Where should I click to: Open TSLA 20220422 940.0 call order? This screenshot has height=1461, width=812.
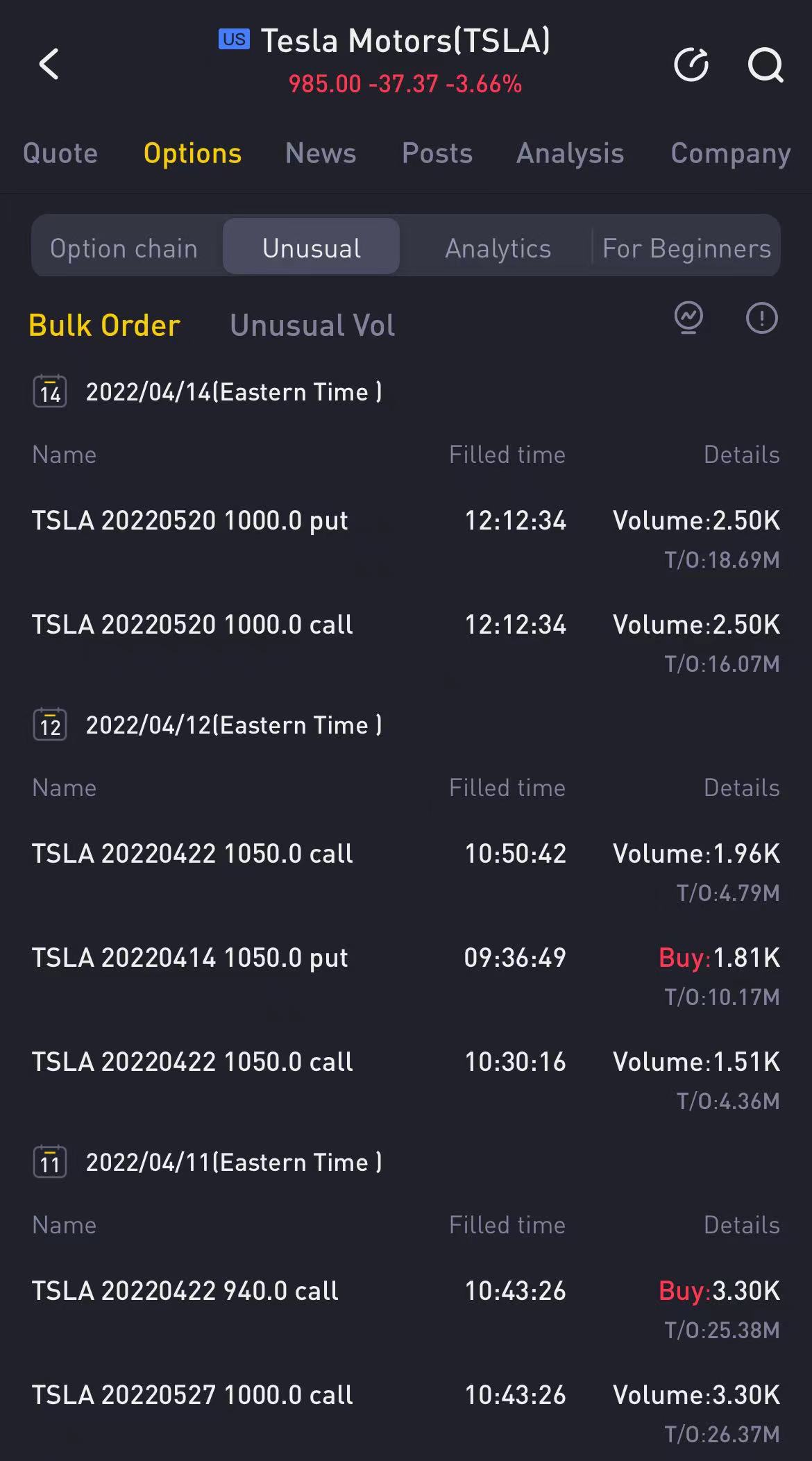coord(406,1309)
